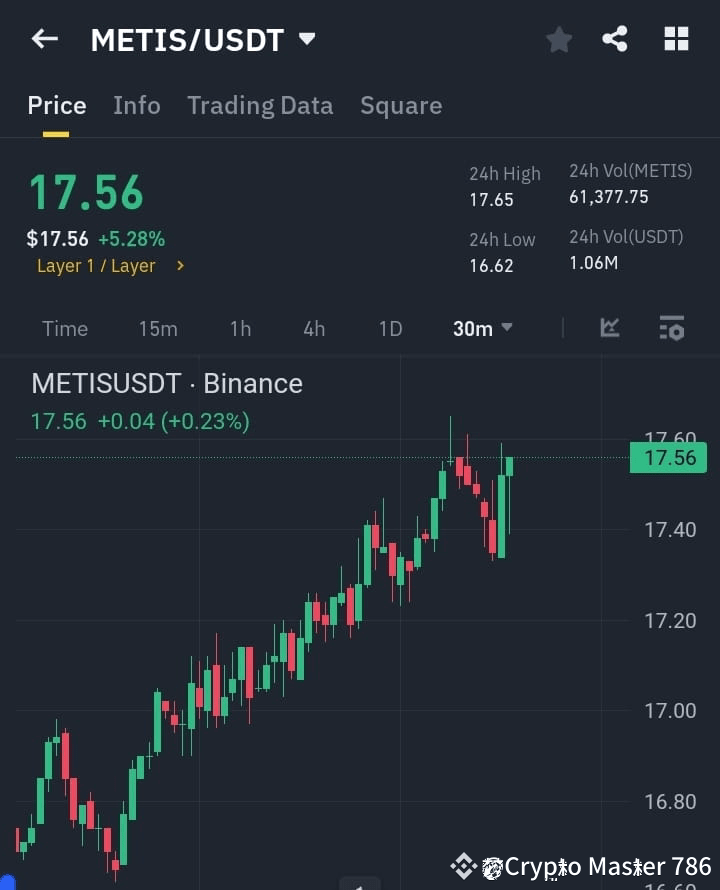The height and width of the screenshot is (890, 720).
Task: Select the 4h timeframe
Action: click(314, 328)
